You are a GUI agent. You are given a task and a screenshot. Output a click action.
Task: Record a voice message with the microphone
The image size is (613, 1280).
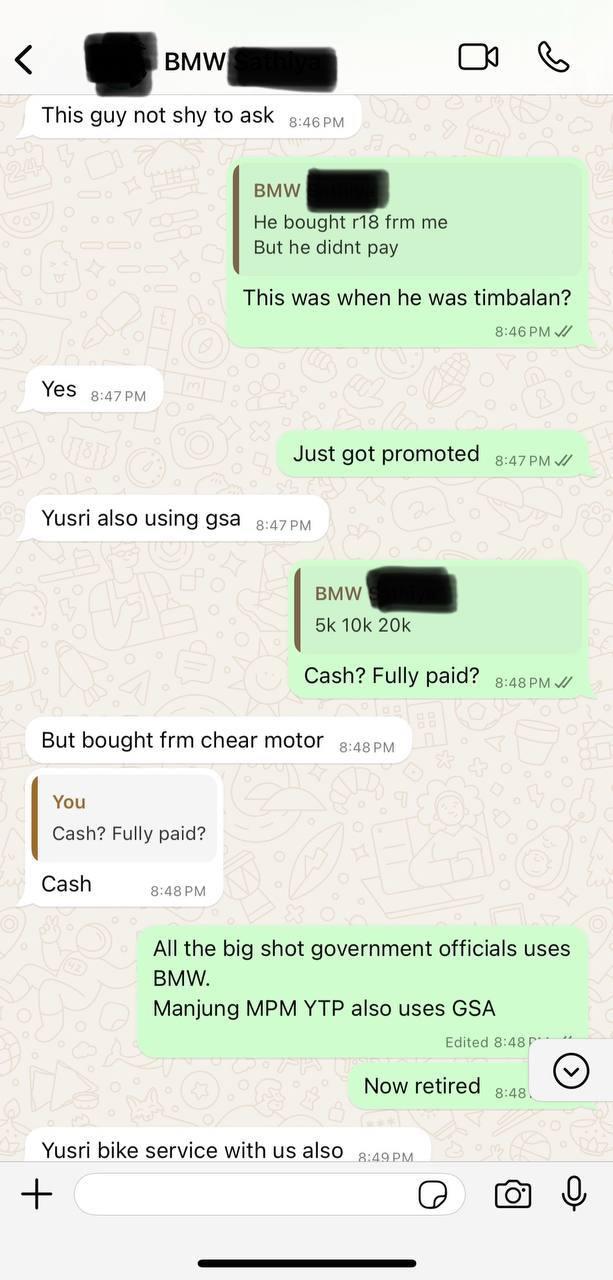tap(574, 1193)
